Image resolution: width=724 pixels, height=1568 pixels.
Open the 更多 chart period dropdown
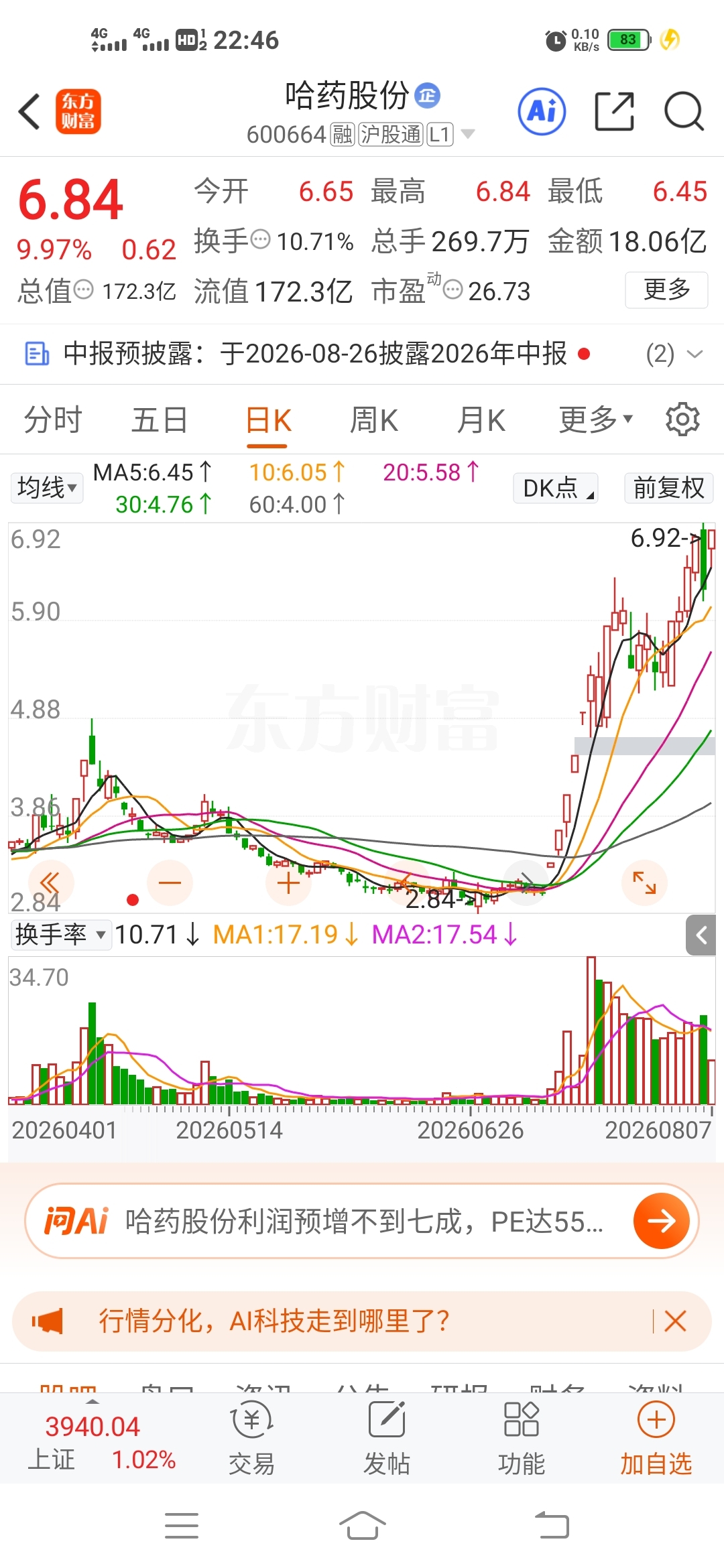tap(595, 419)
